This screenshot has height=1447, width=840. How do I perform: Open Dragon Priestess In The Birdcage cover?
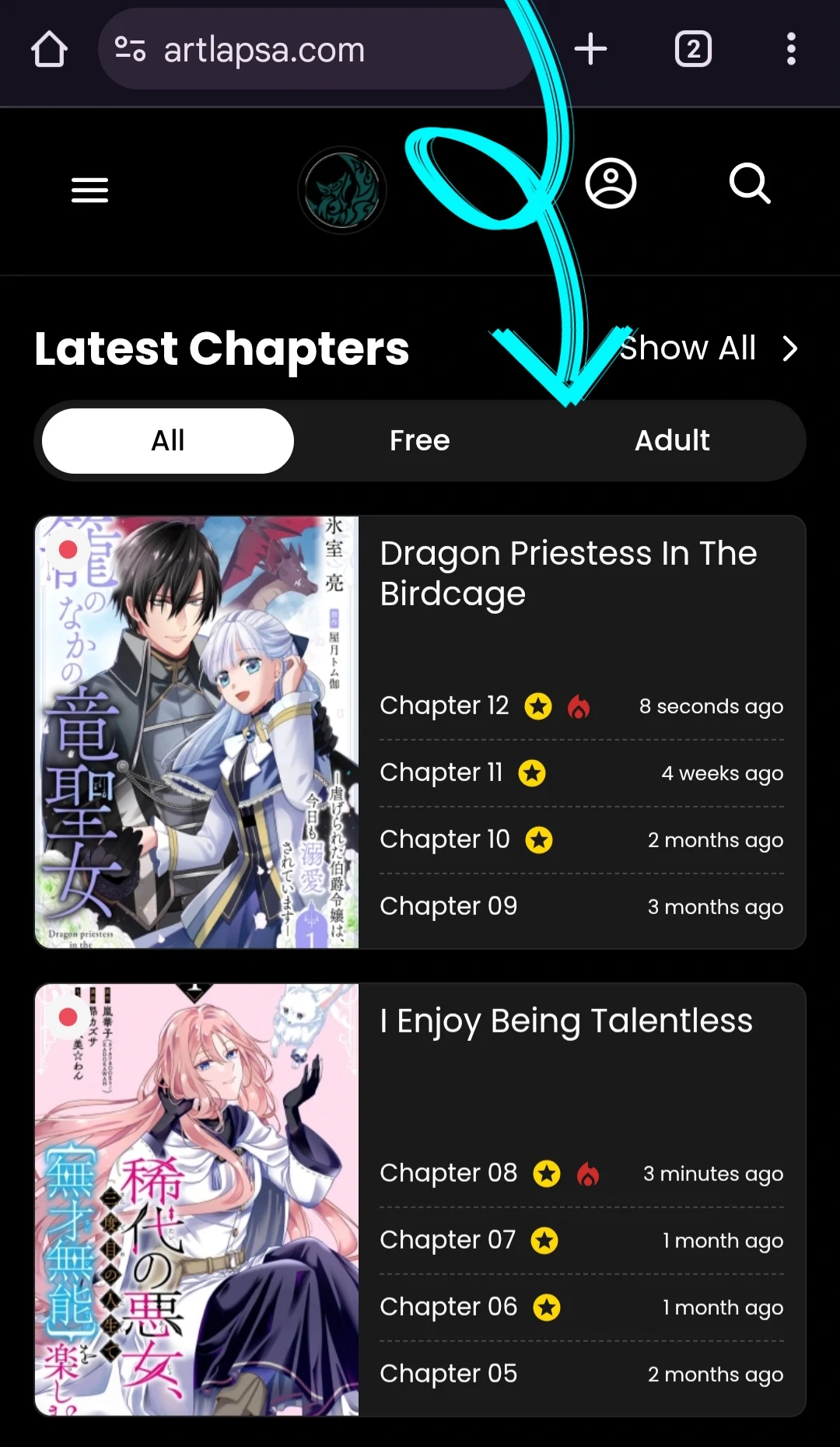tap(197, 732)
